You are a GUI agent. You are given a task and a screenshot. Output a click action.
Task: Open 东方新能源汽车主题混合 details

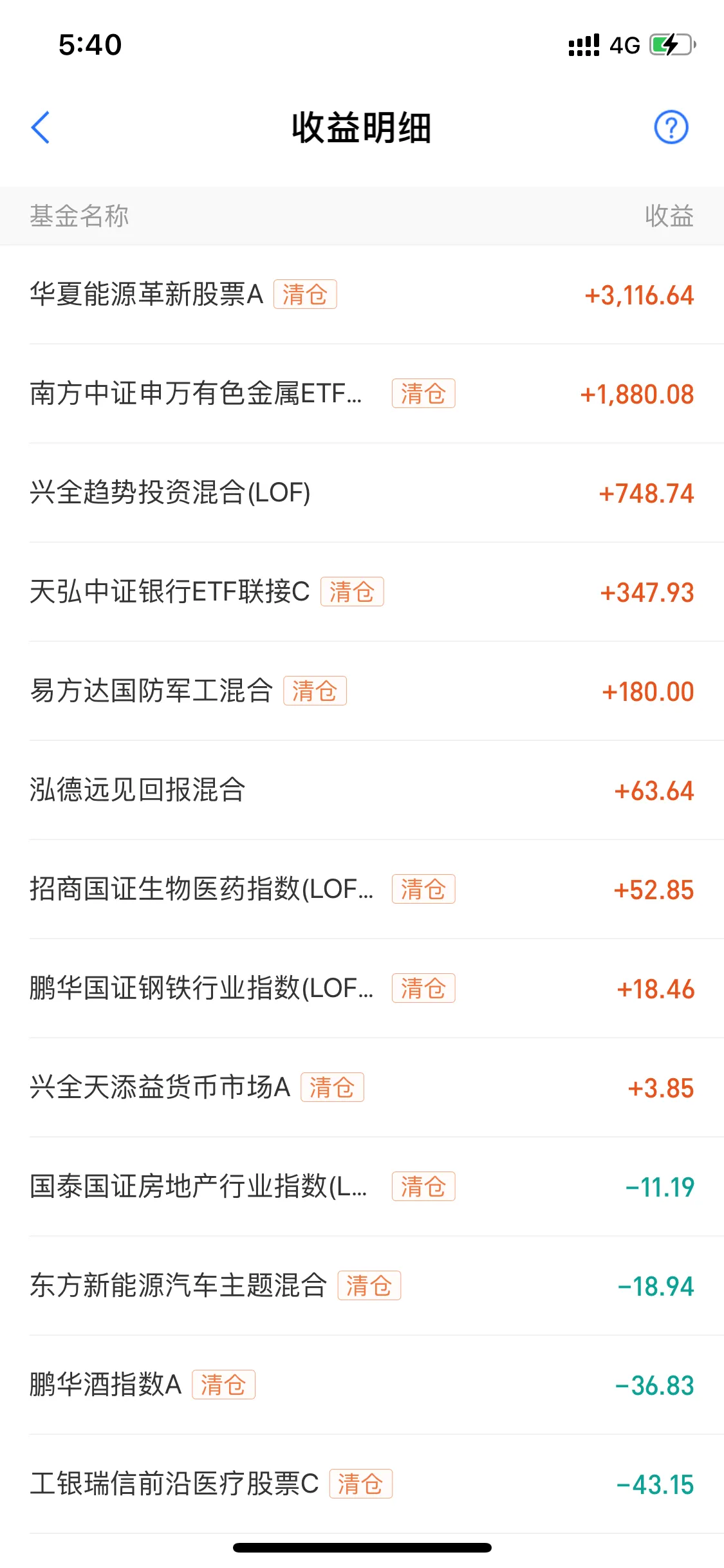pos(178,1286)
